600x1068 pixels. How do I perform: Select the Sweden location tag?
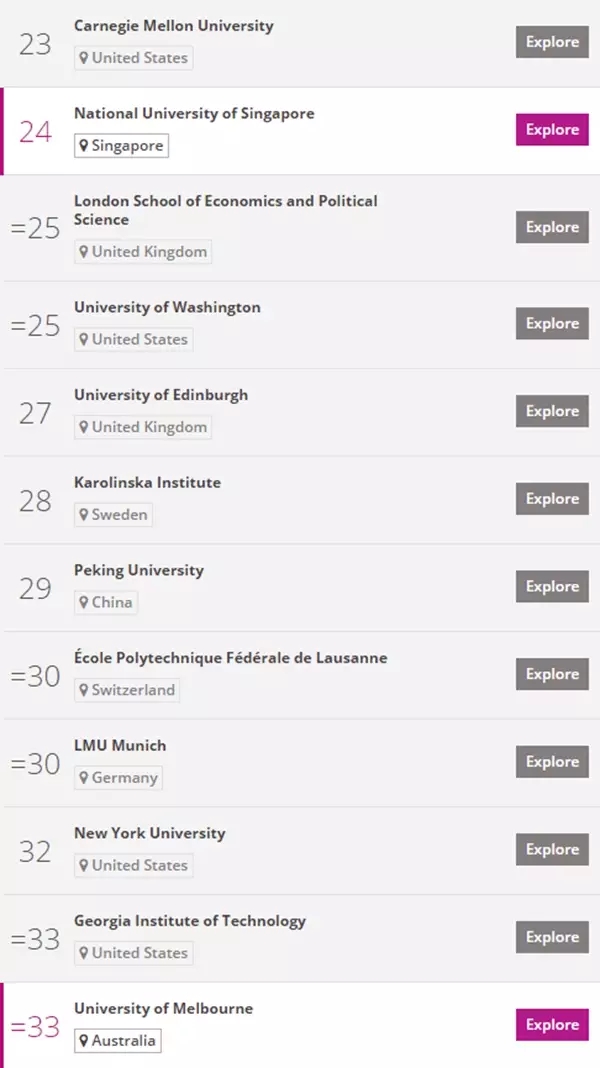113,515
